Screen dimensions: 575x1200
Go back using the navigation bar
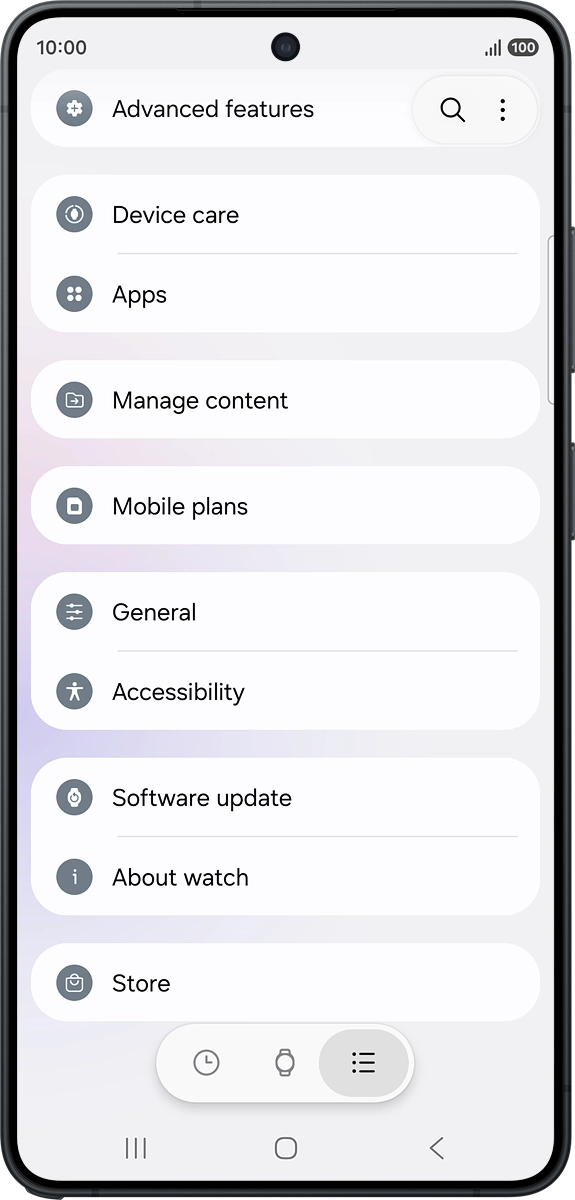[x=436, y=1148]
